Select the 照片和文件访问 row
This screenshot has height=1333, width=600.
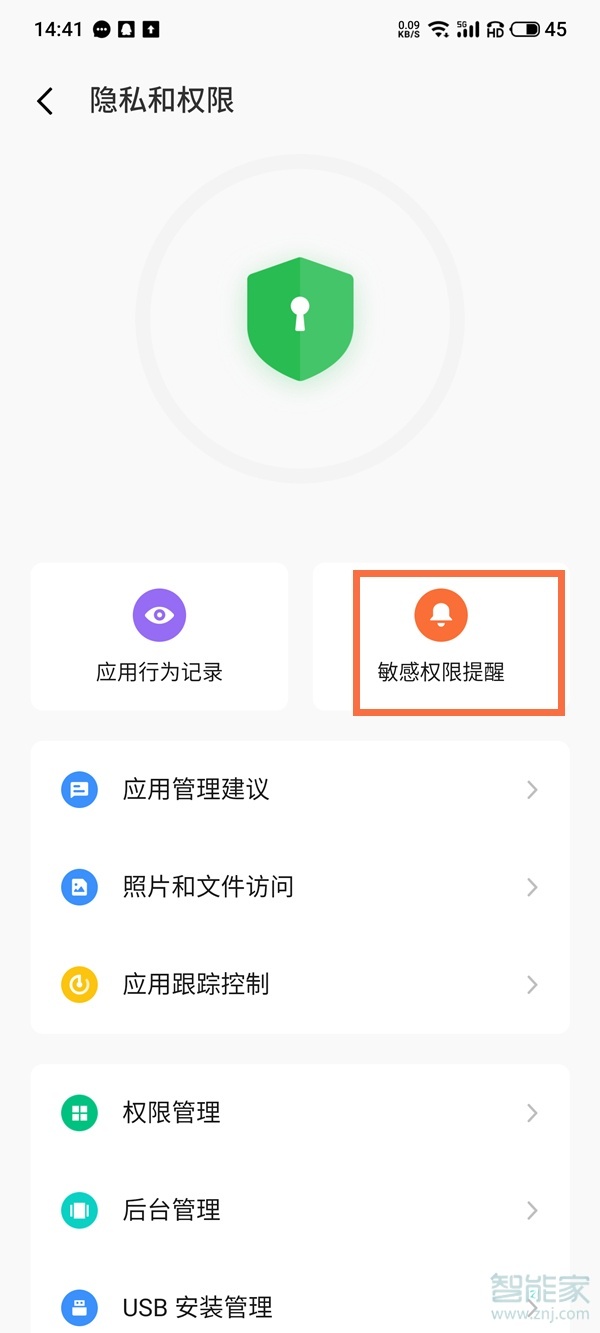[300, 887]
